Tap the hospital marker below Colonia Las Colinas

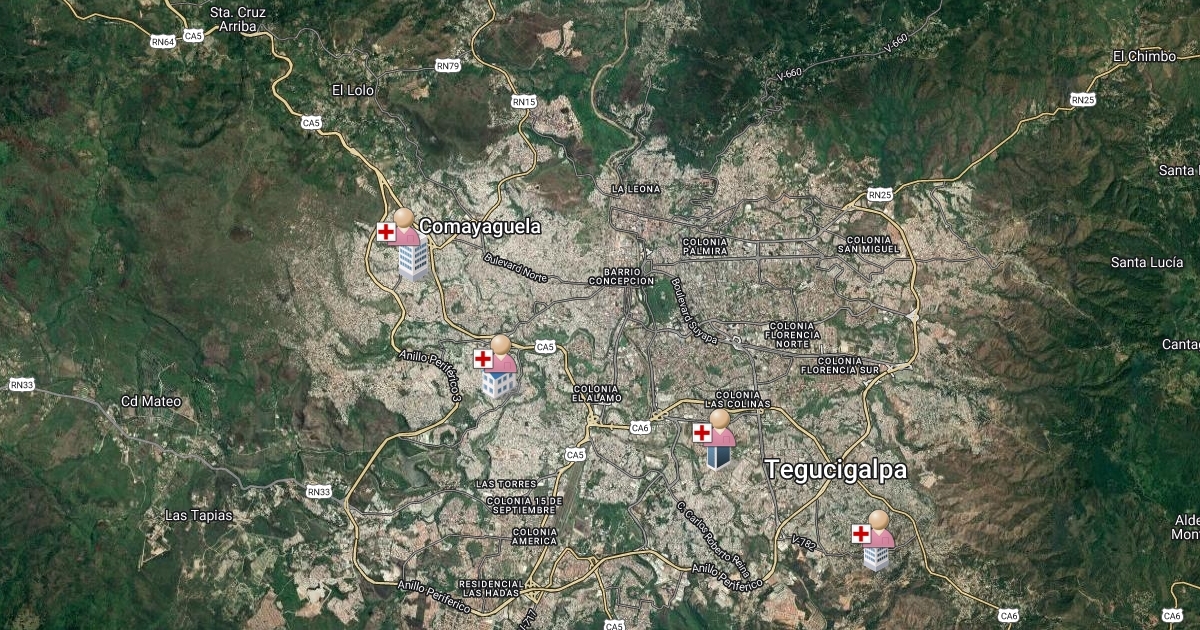coord(717,440)
